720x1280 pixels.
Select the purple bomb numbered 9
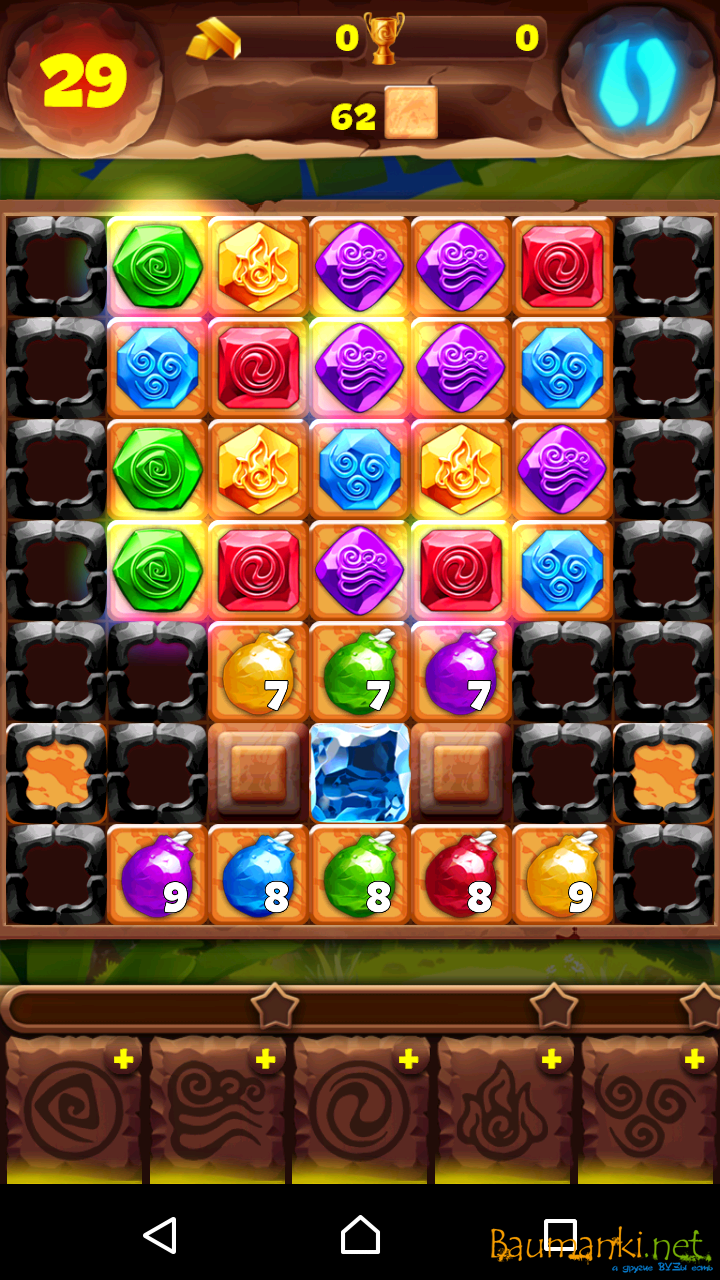pos(156,874)
